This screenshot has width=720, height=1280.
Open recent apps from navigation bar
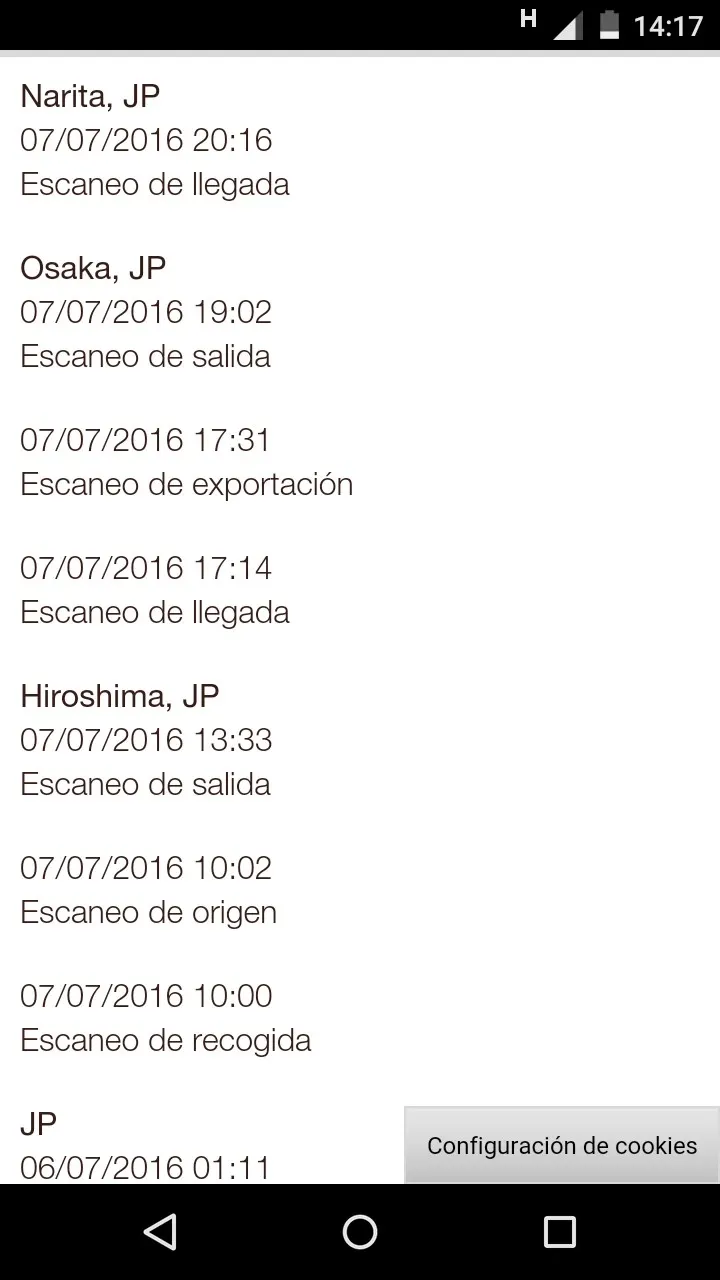tap(560, 1232)
